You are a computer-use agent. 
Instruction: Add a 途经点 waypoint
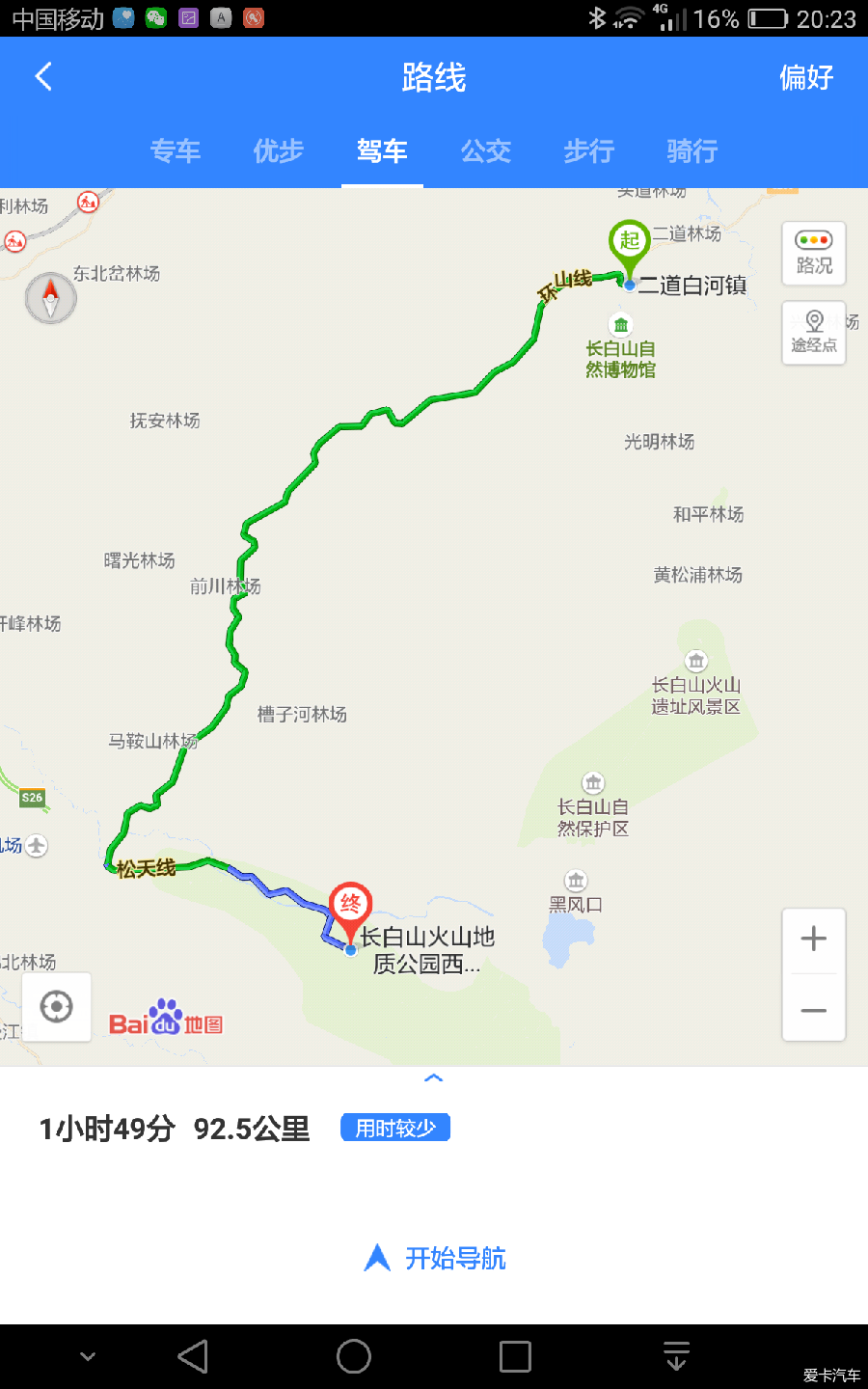[x=814, y=333]
